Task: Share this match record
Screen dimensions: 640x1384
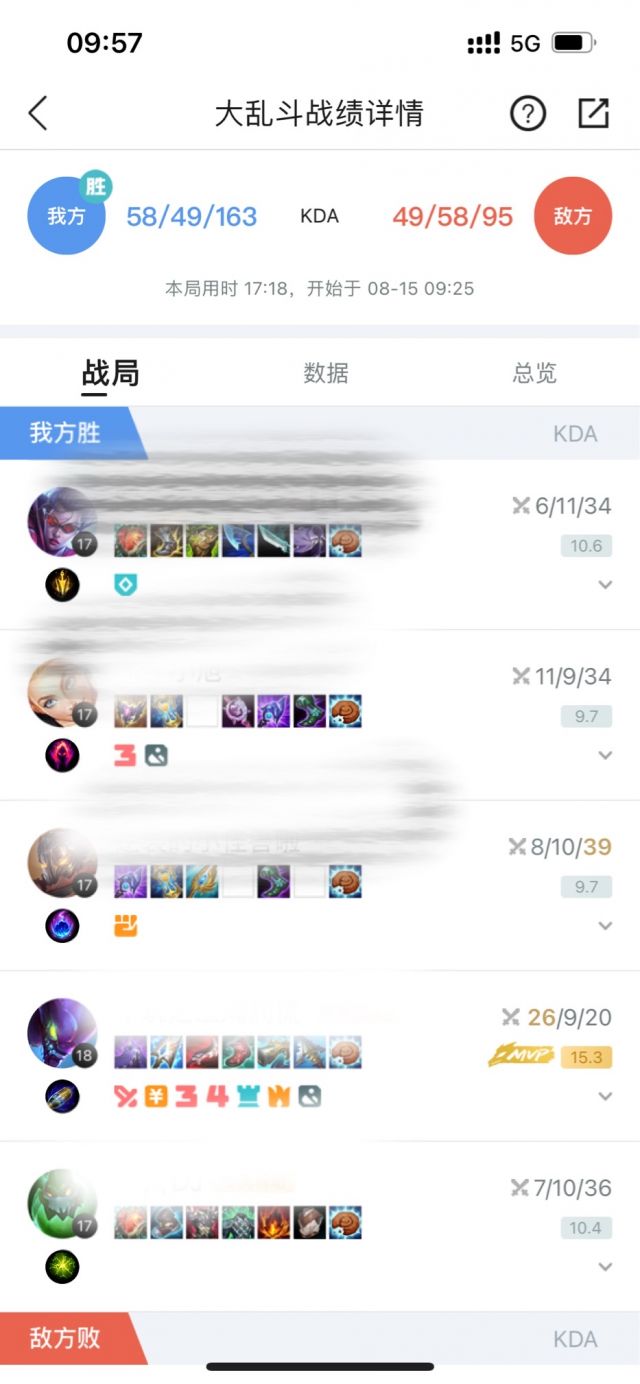Action: pyautogui.click(x=593, y=113)
